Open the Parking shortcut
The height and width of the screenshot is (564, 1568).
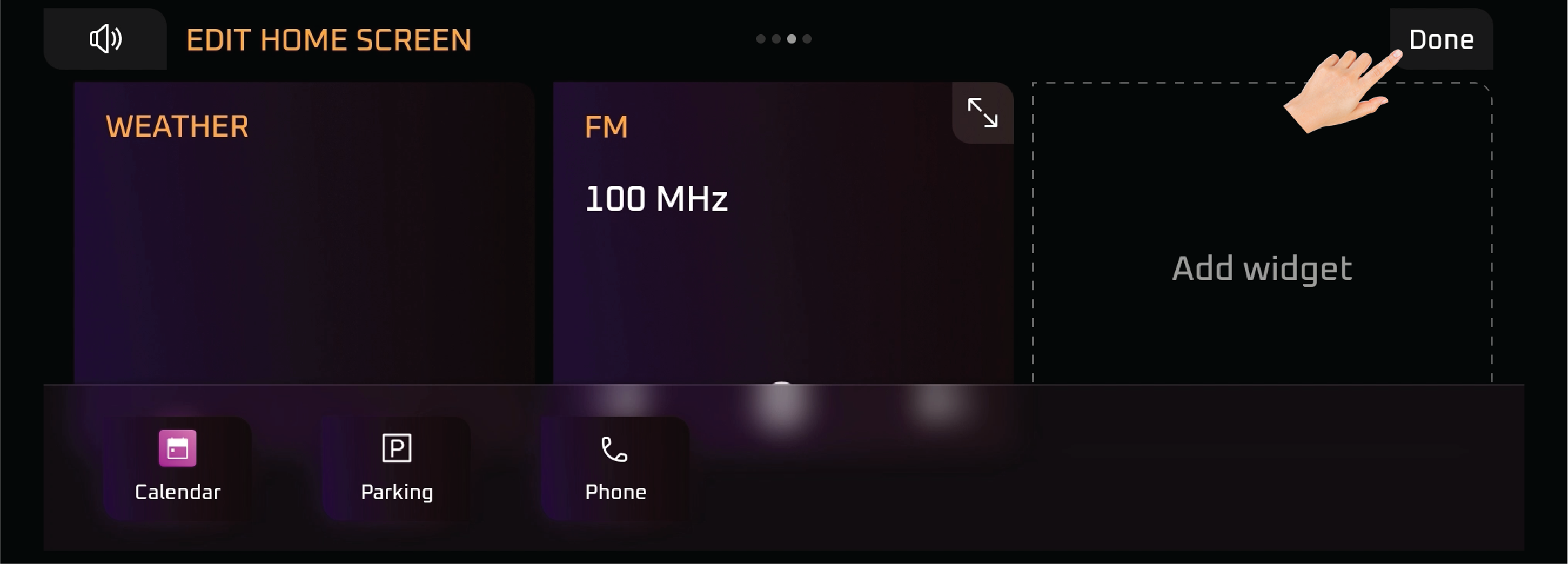pyautogui.click(x=397, y=467)
